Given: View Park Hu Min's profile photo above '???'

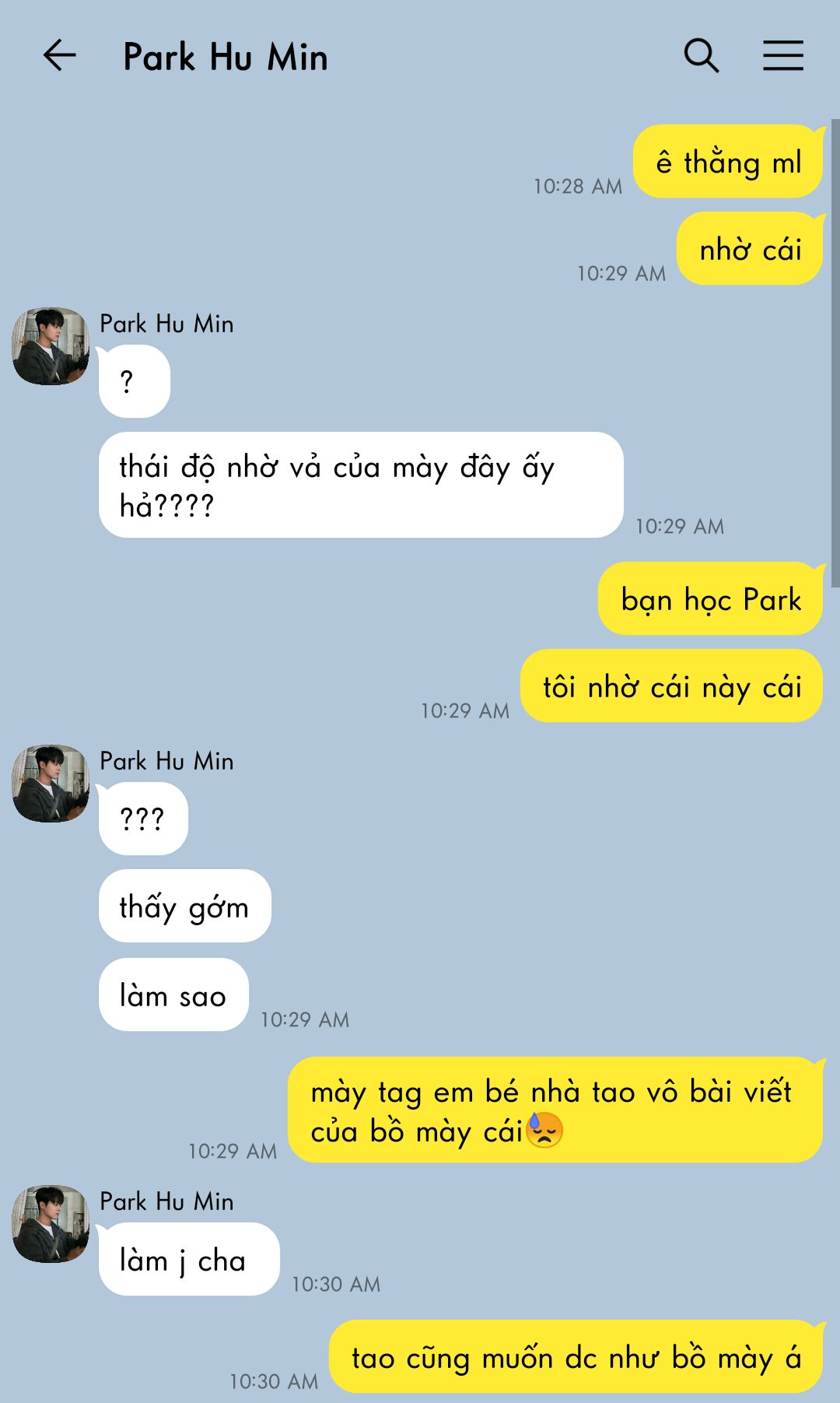Looking at the screenshot, I should [x=51, y=784].
